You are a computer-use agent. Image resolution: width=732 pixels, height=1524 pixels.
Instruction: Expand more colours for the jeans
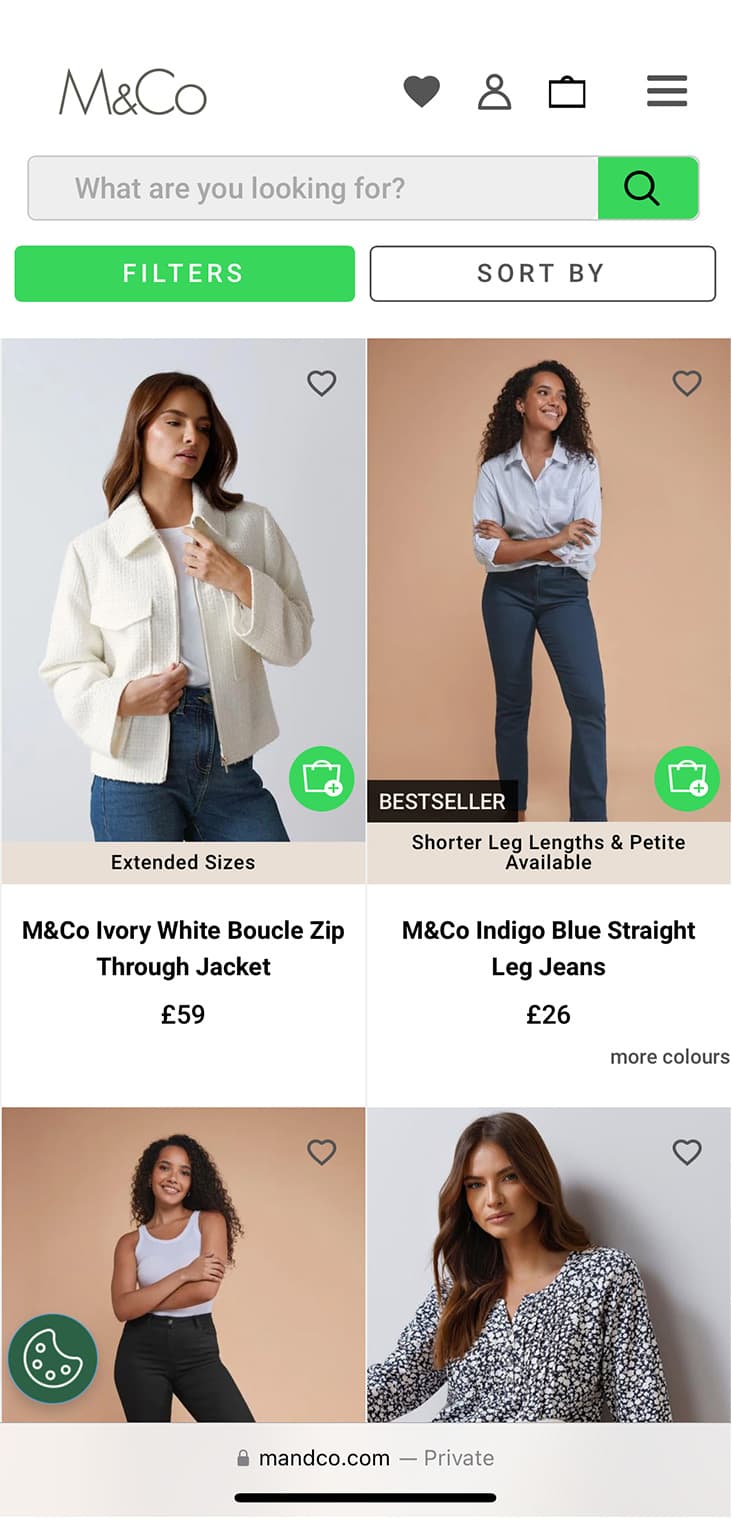click(669, 1056)
